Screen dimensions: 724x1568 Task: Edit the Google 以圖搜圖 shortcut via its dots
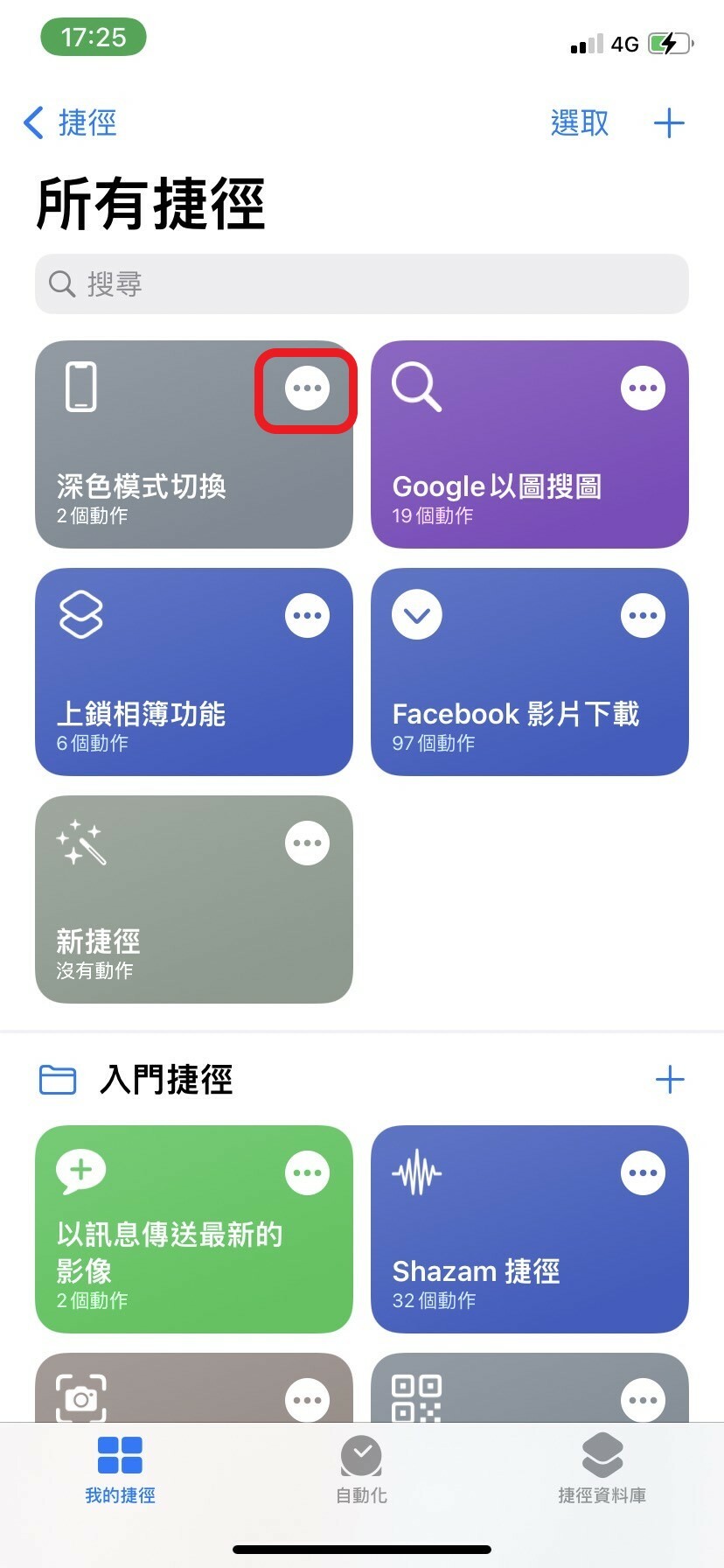pos(643,388)
